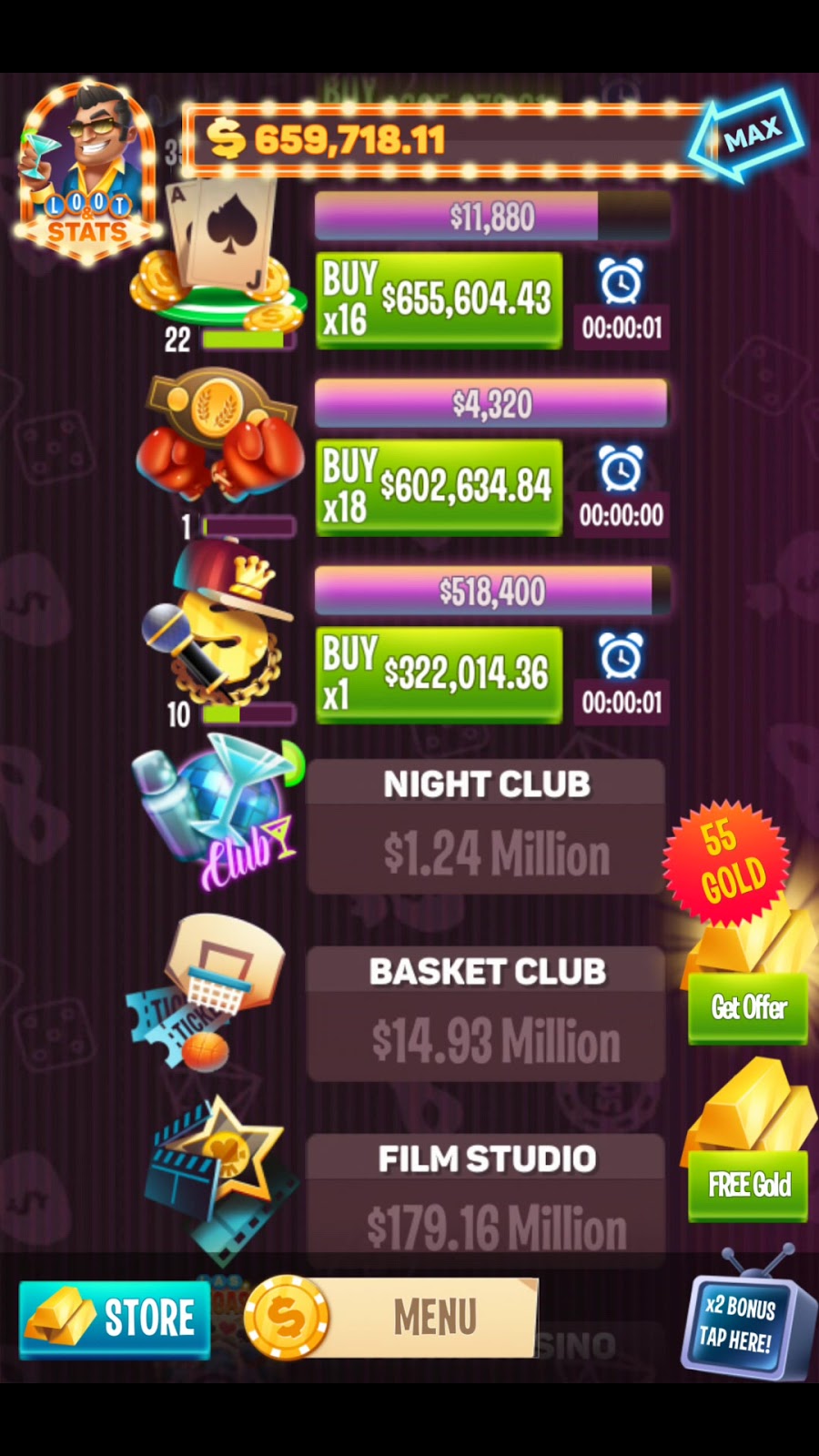Get the 55 Gold offer
Viewport: 819px width, 1456px height.
click(748, 1007)
